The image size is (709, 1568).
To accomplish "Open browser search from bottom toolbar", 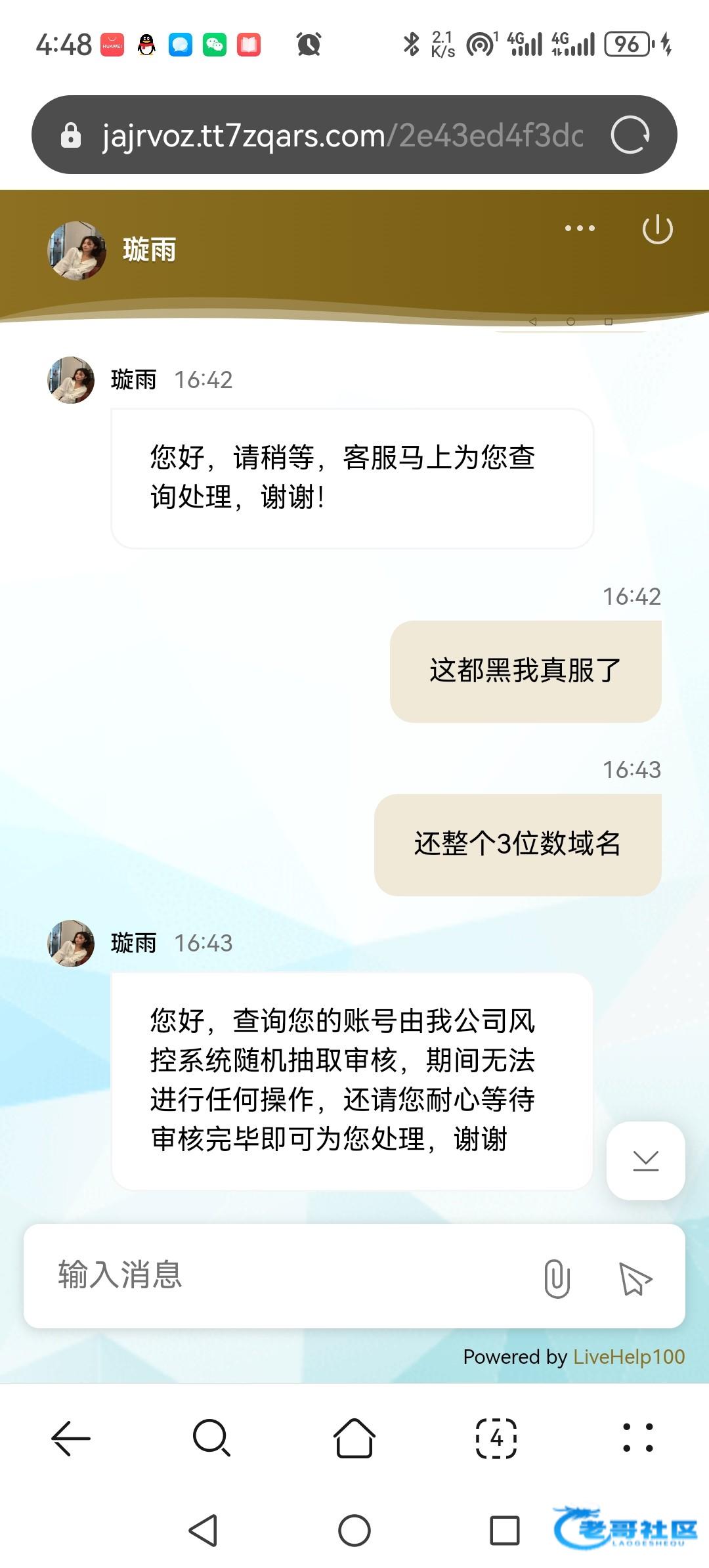I will coord(211,1438).
